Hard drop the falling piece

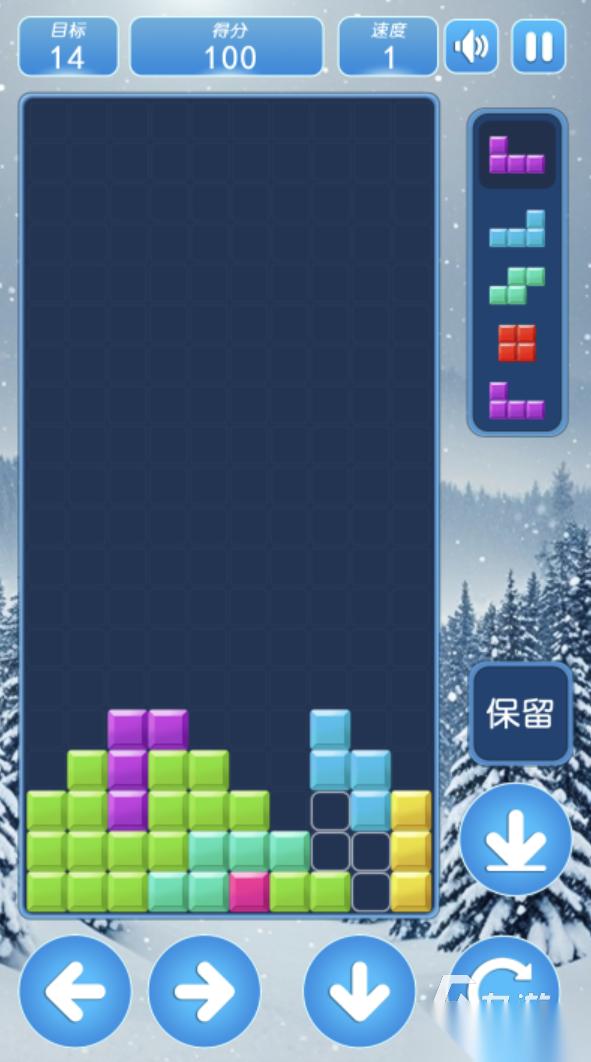coord(516,839)
